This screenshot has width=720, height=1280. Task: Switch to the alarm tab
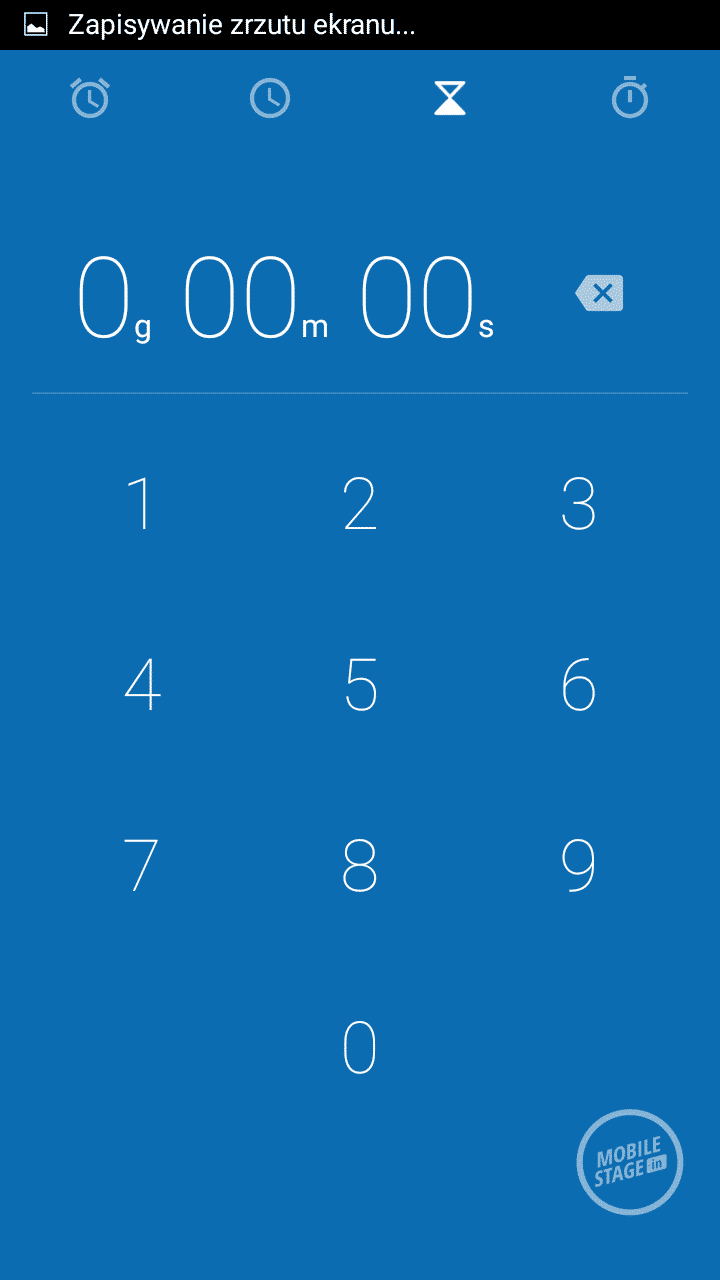pos(90,98)
